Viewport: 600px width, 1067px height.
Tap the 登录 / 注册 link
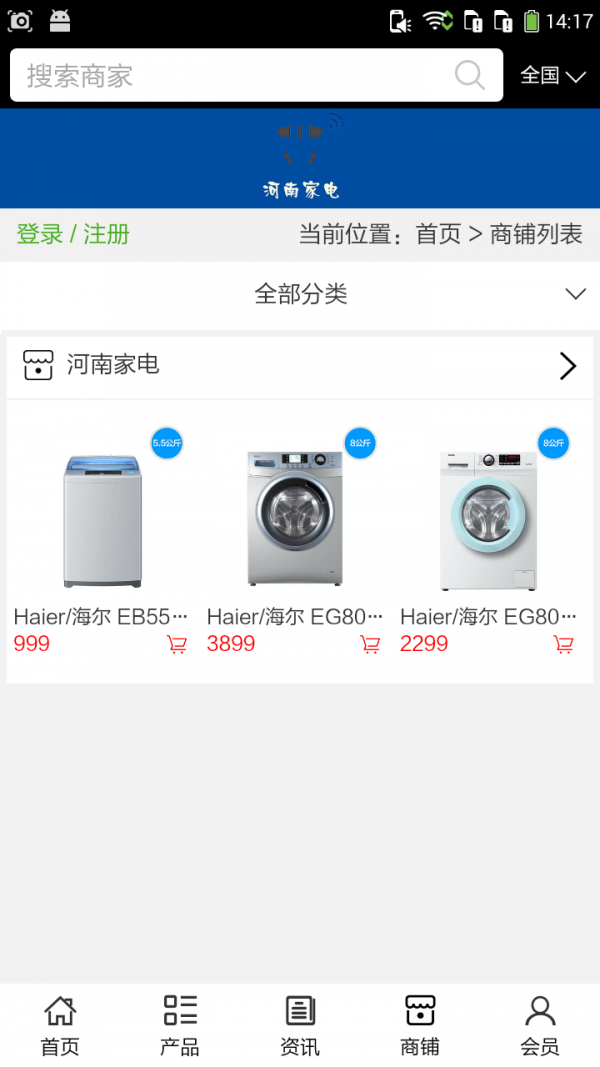point(73,234)
